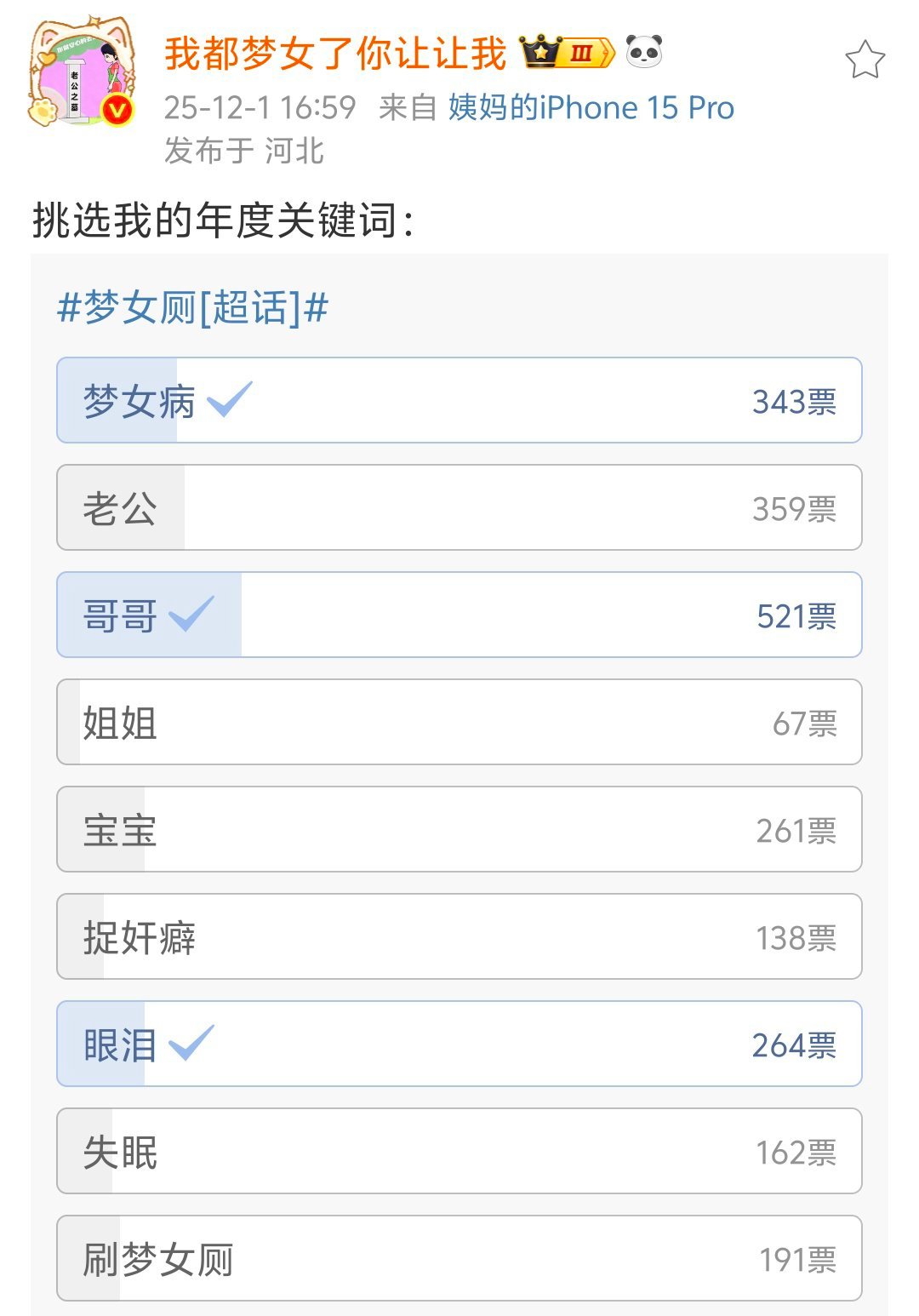Vote for the 失眠 option
The width and height of the screenshot is (919, 1316).
click(x=458, y=1151)
